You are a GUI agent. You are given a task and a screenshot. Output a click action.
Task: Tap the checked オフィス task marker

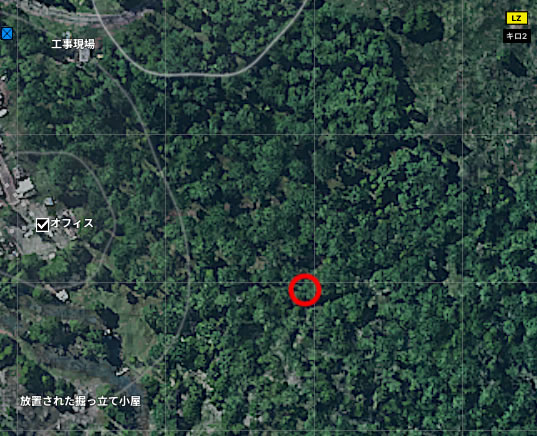[42, 225]
